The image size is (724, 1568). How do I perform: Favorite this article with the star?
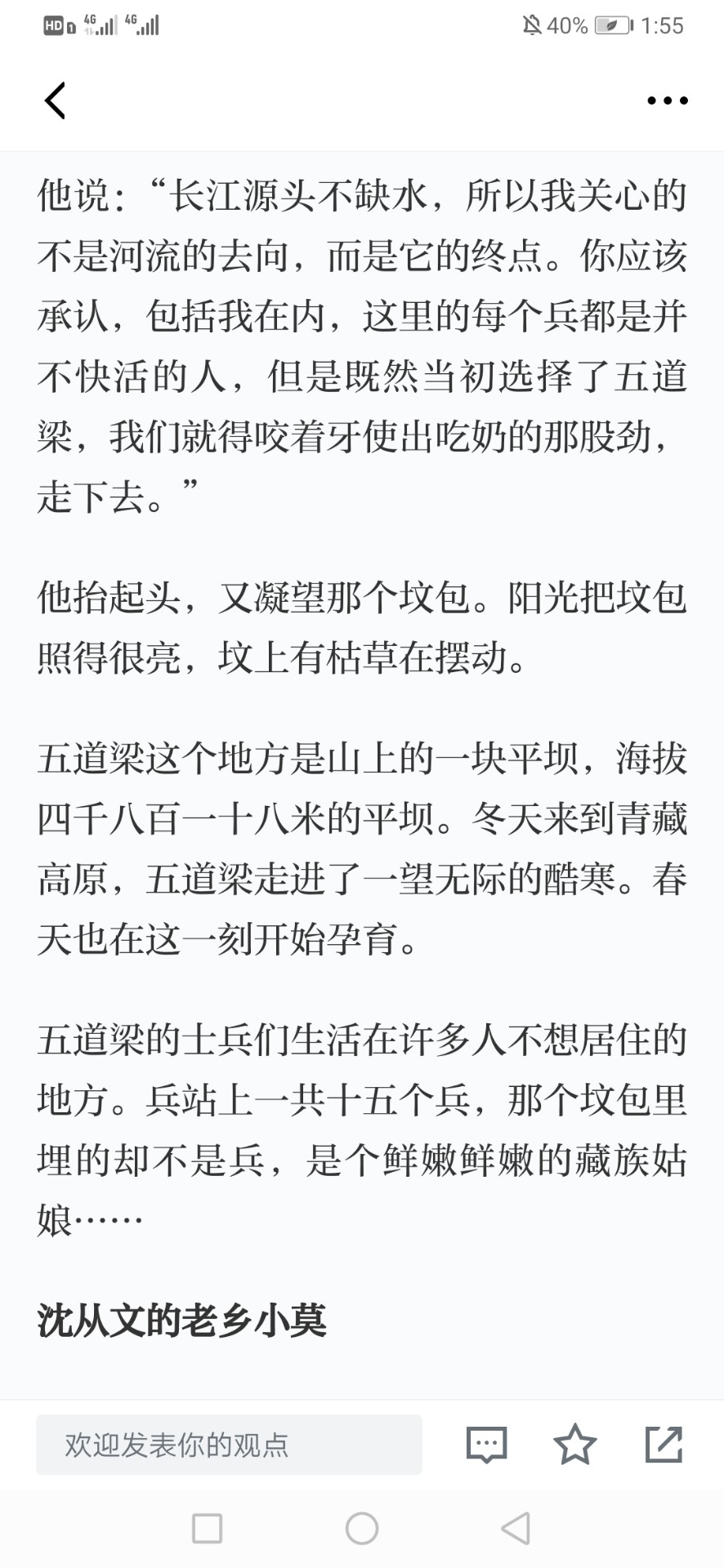tap(575, 1444)
